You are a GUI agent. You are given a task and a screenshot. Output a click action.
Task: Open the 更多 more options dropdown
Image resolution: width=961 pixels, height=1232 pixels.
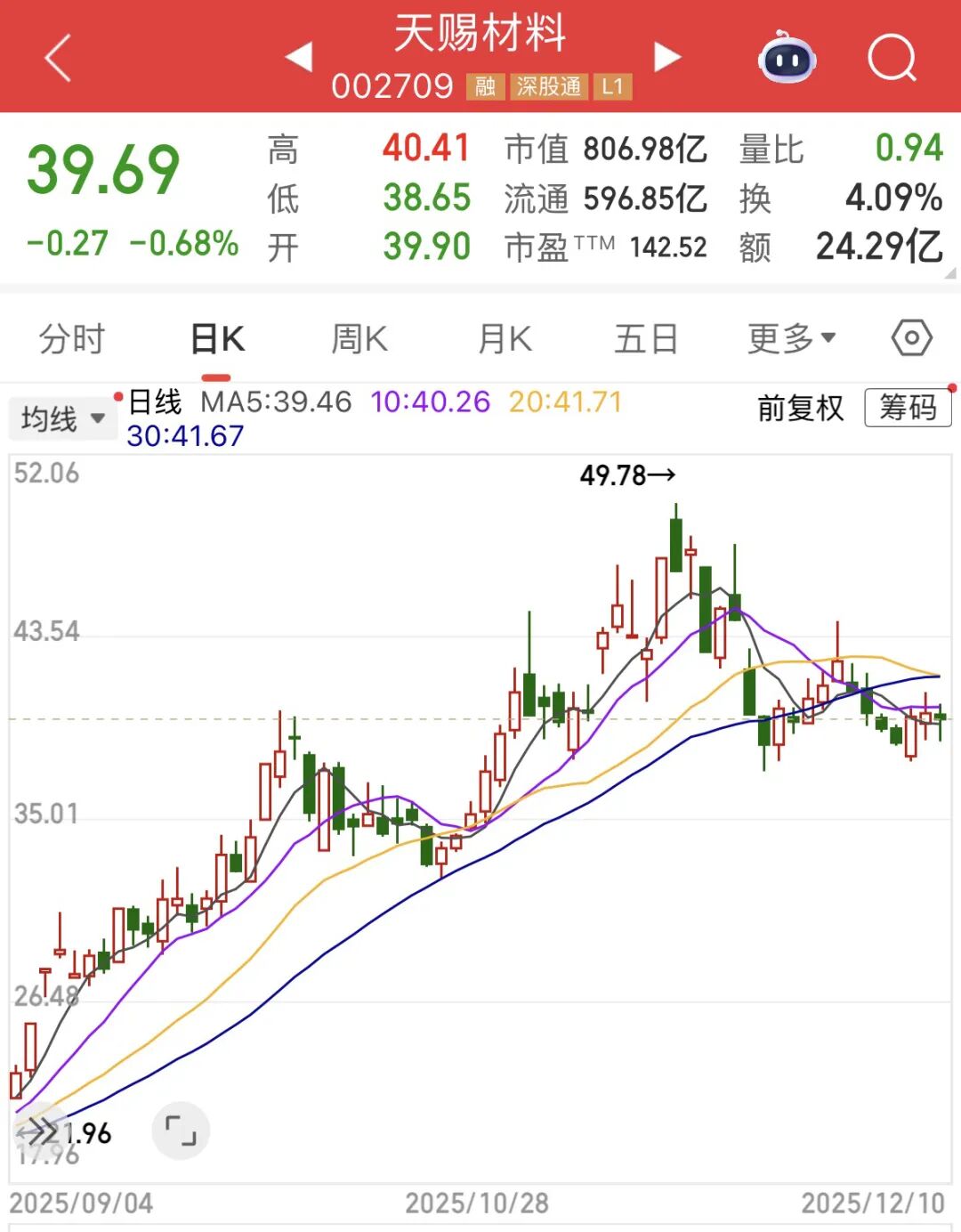790,338
